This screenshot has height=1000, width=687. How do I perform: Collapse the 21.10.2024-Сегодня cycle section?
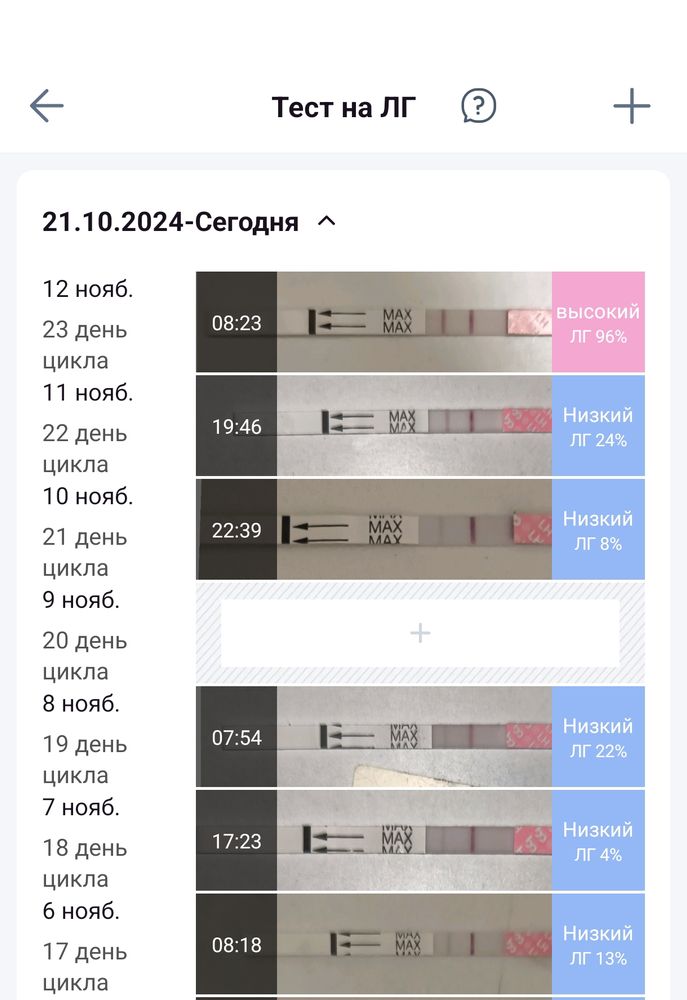click(326, 222)
